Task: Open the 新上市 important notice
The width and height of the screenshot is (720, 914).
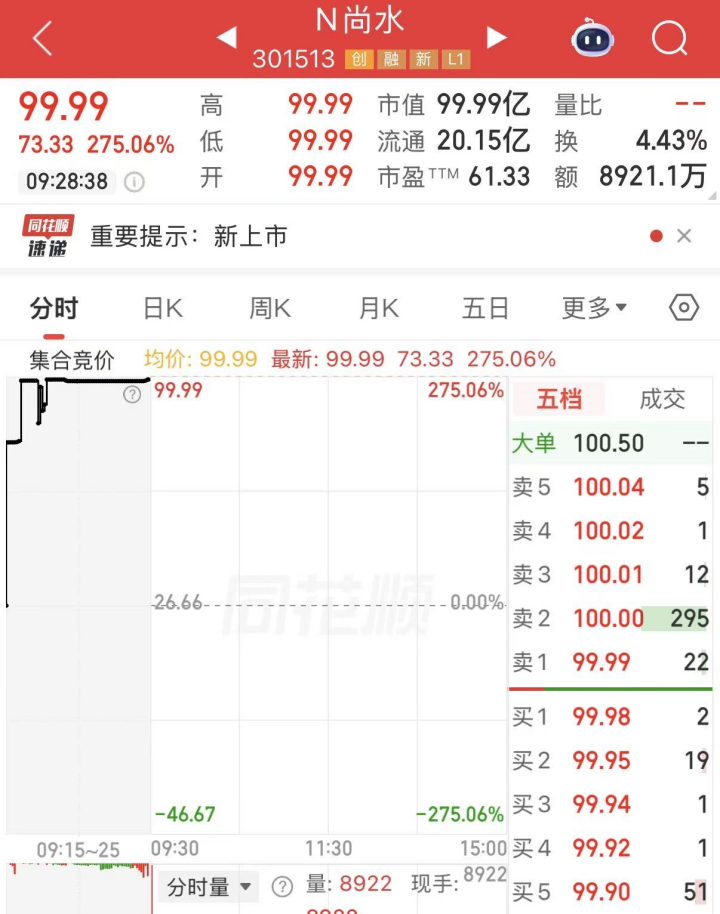Action: tap(189, 236)
